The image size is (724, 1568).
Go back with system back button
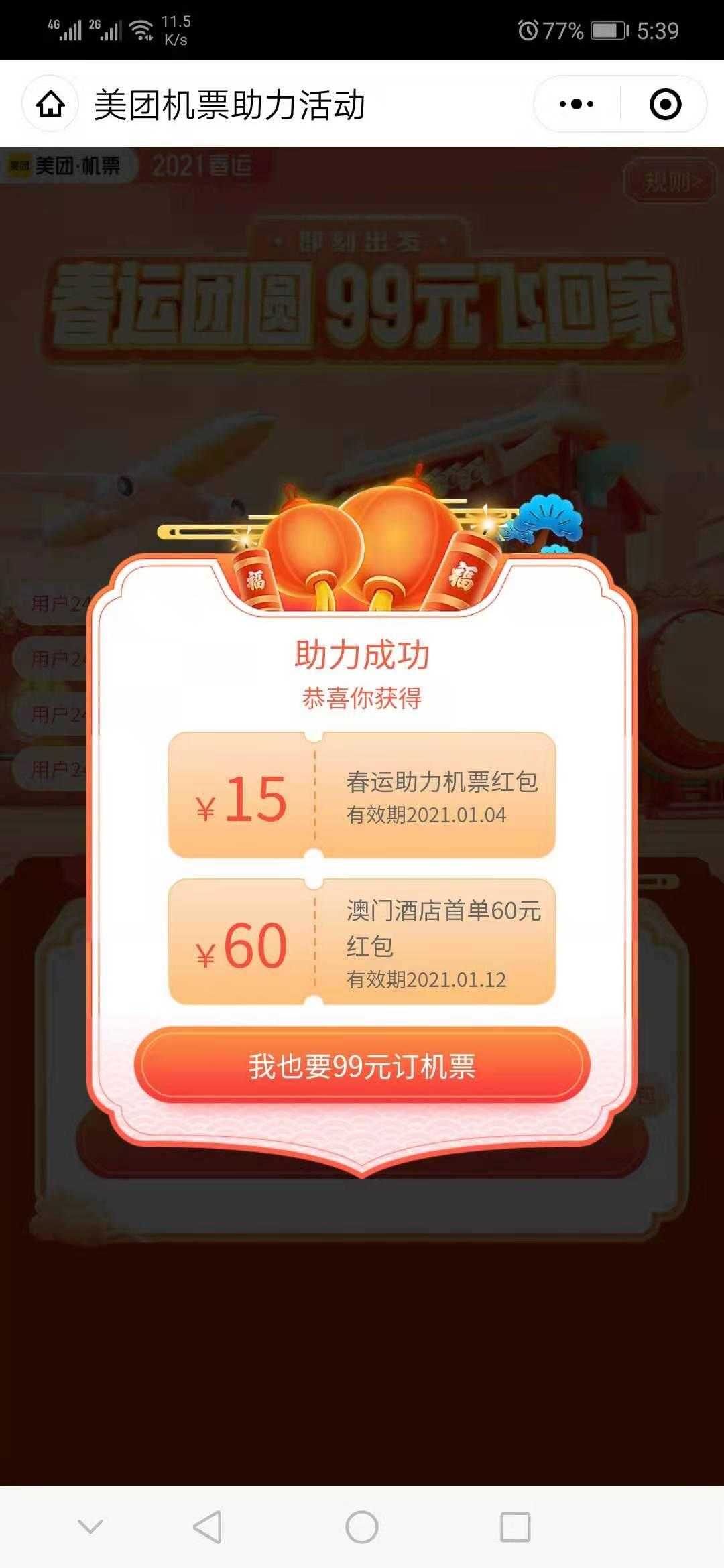(207, 1527)
